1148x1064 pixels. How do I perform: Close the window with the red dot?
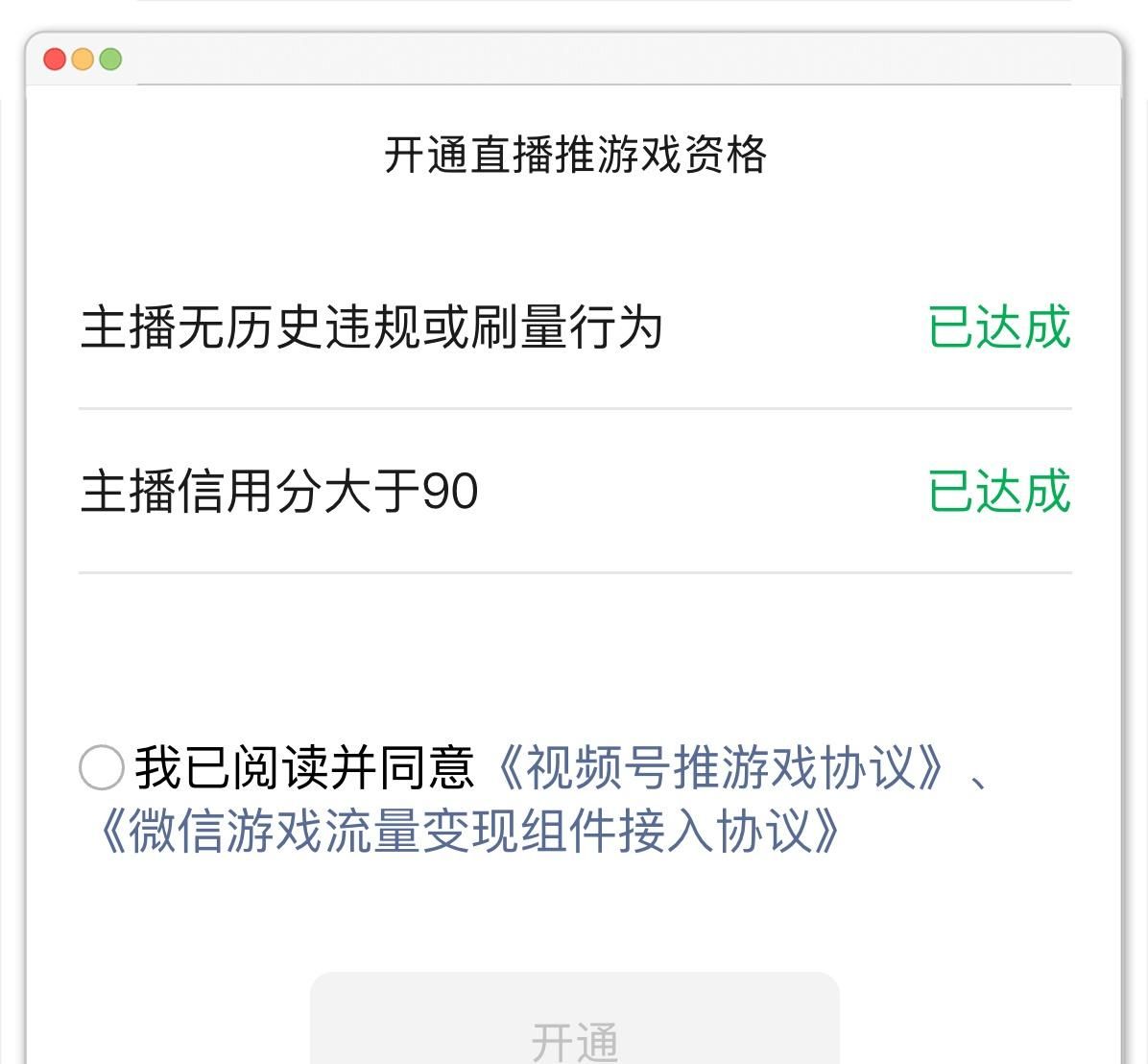click(x=55, y=60)
